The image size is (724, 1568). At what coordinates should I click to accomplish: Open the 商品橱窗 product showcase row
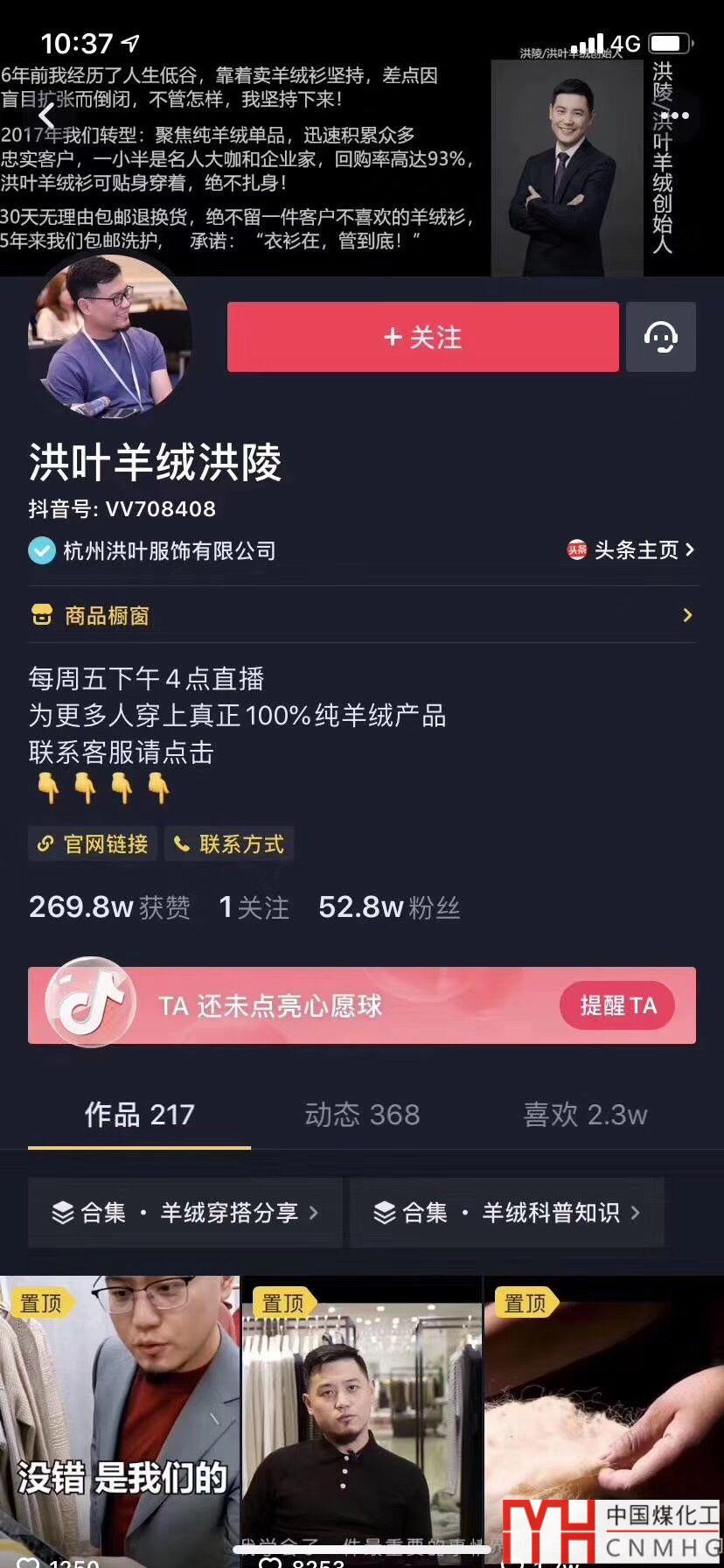pyautogui.click(x=362, y=615)
